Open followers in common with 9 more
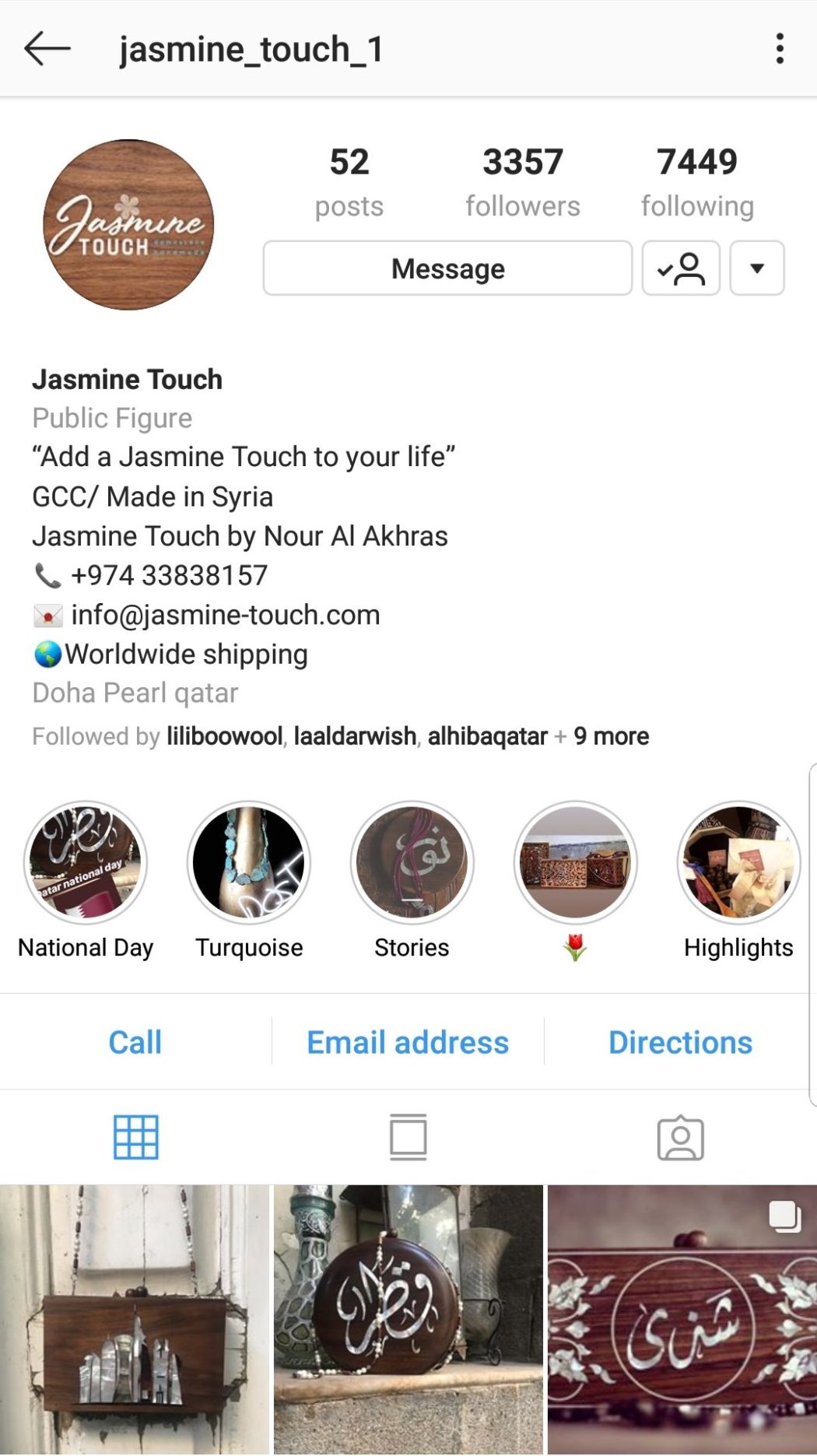The width and height of the screenshot is (817, 1456). coord(611,736)
